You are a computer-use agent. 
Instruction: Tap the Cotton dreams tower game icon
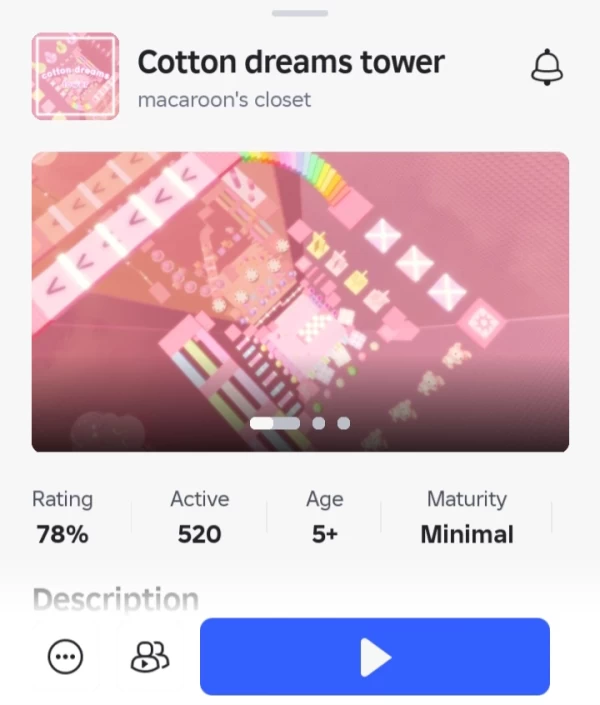[x=75, y=77]
